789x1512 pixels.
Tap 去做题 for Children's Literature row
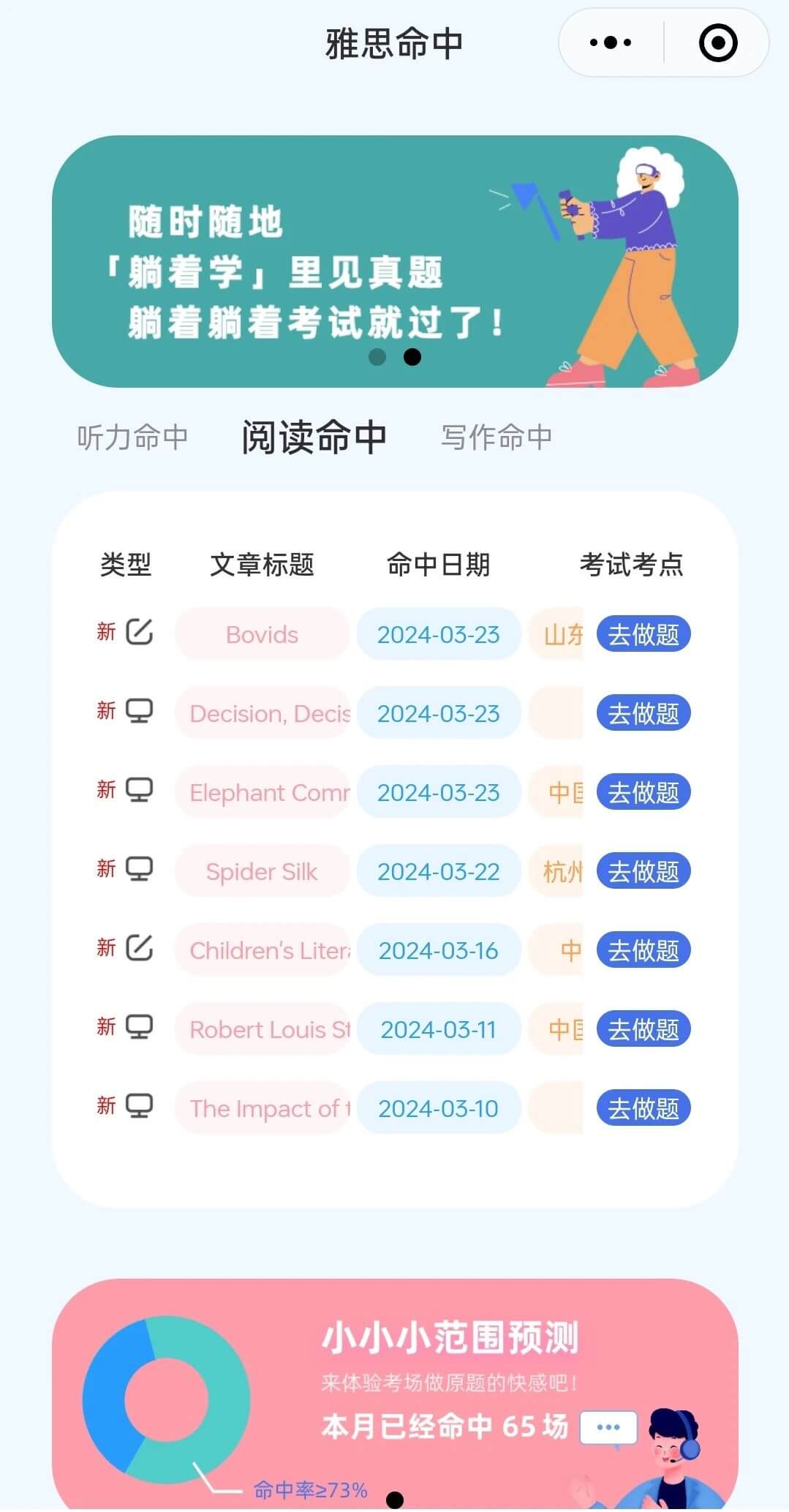click(643, 950)
